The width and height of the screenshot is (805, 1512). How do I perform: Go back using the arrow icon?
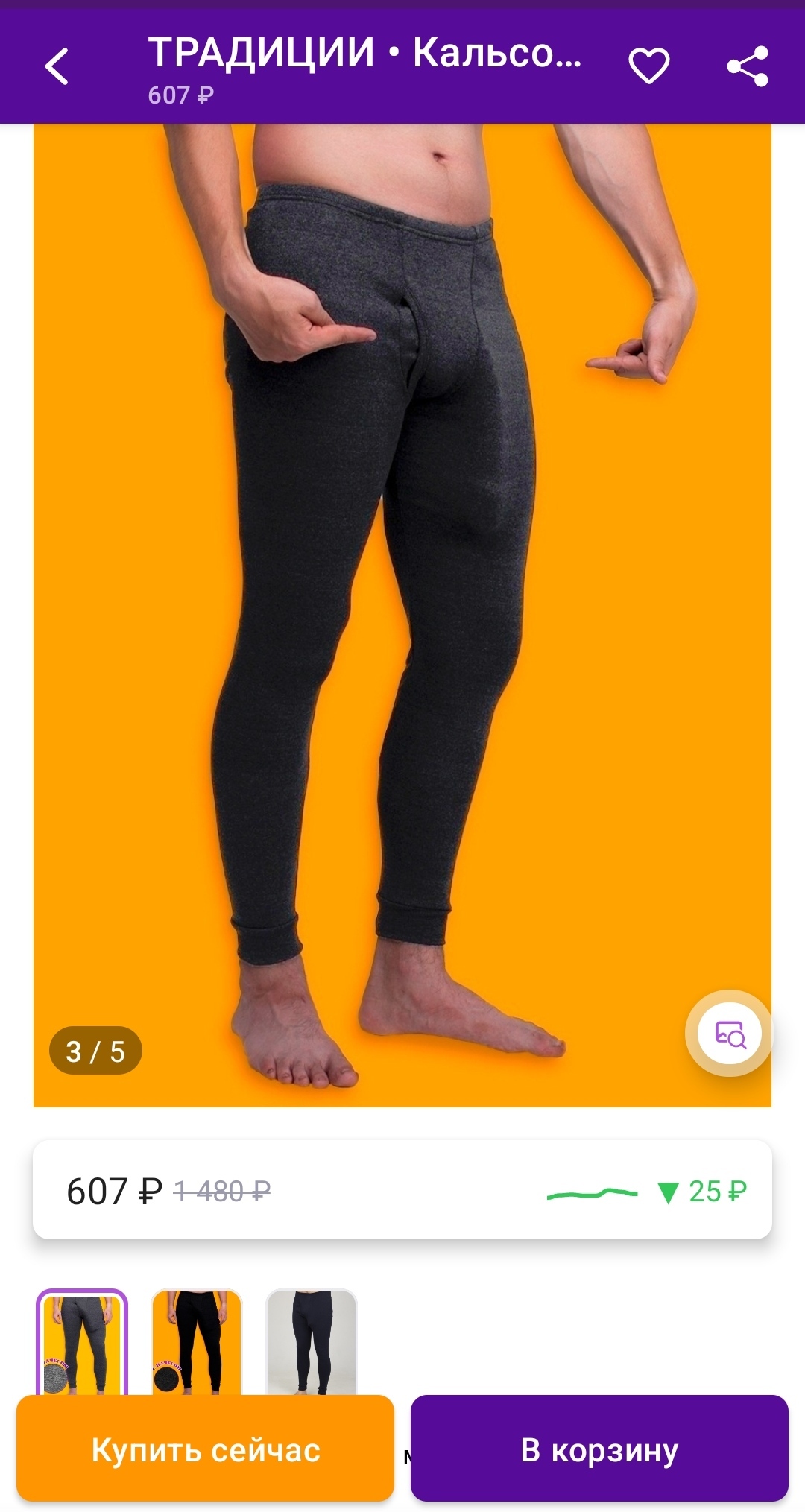[57, 66]
